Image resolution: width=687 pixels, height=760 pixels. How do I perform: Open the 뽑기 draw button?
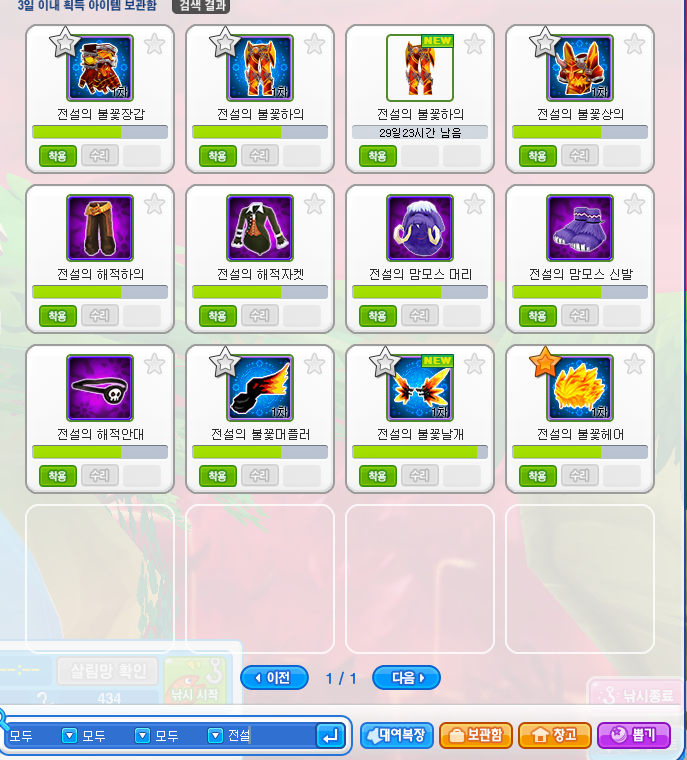633,736
